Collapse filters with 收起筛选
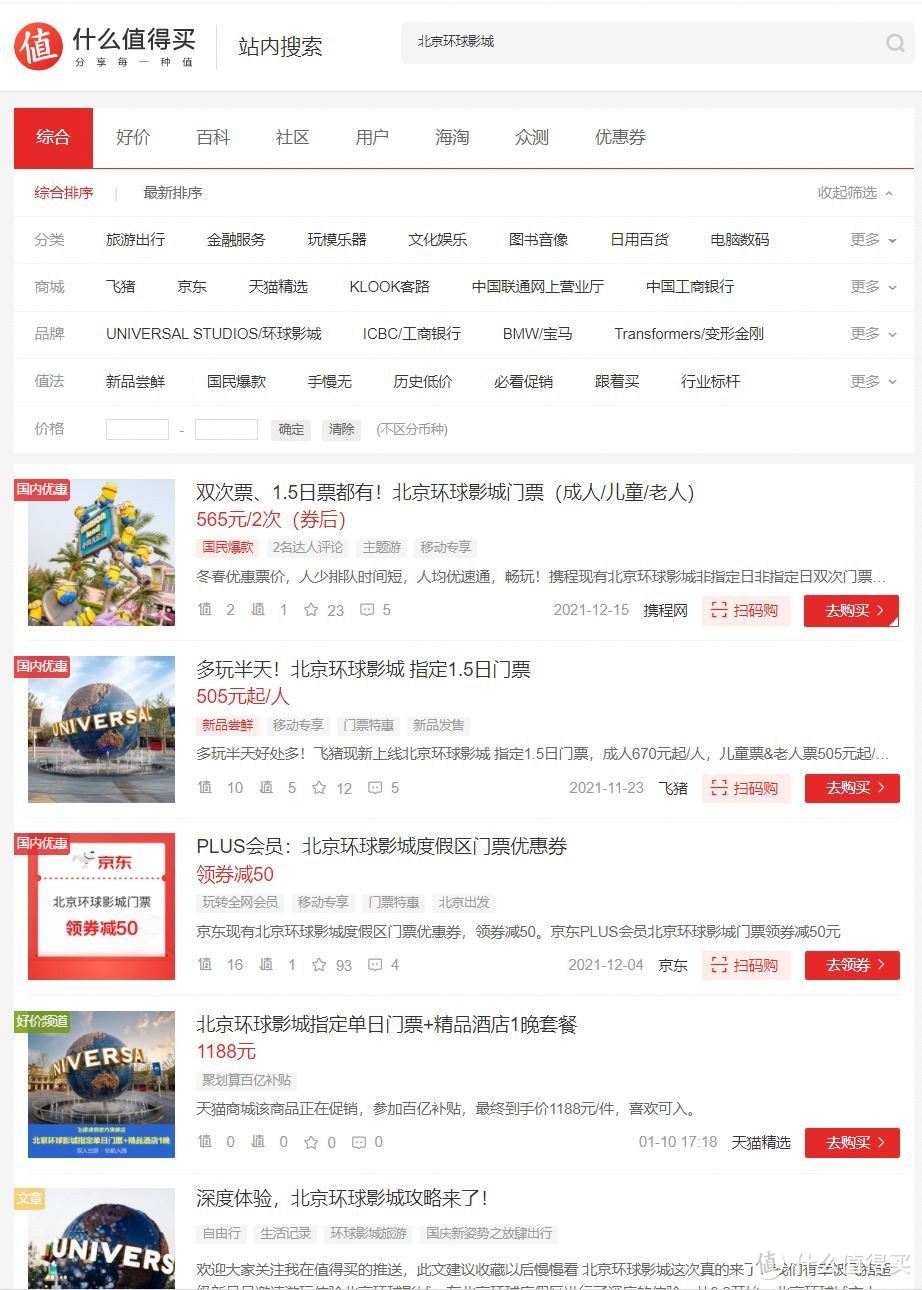Screen dimensions: 922x1290 coord(855,193)
